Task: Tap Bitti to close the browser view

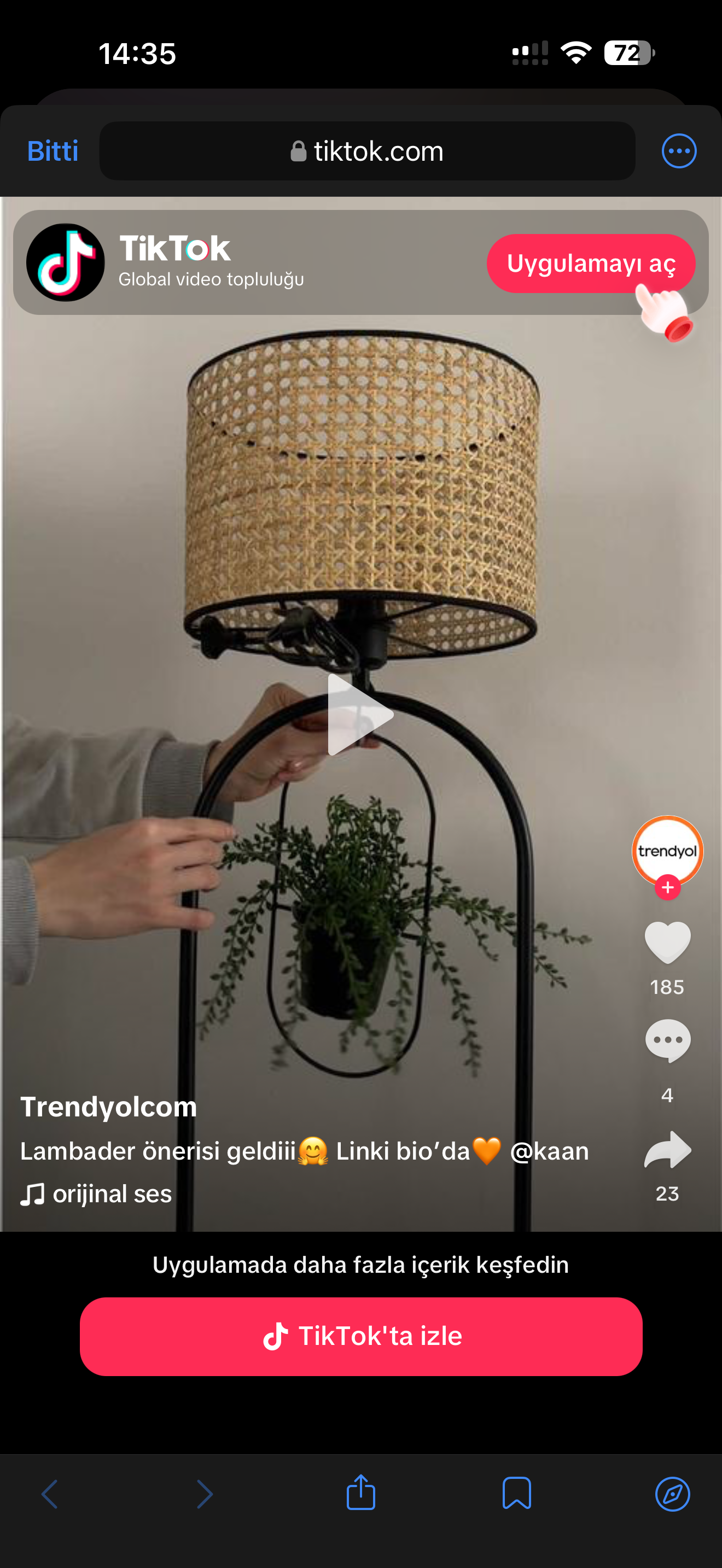Action: tap(53, 151)
